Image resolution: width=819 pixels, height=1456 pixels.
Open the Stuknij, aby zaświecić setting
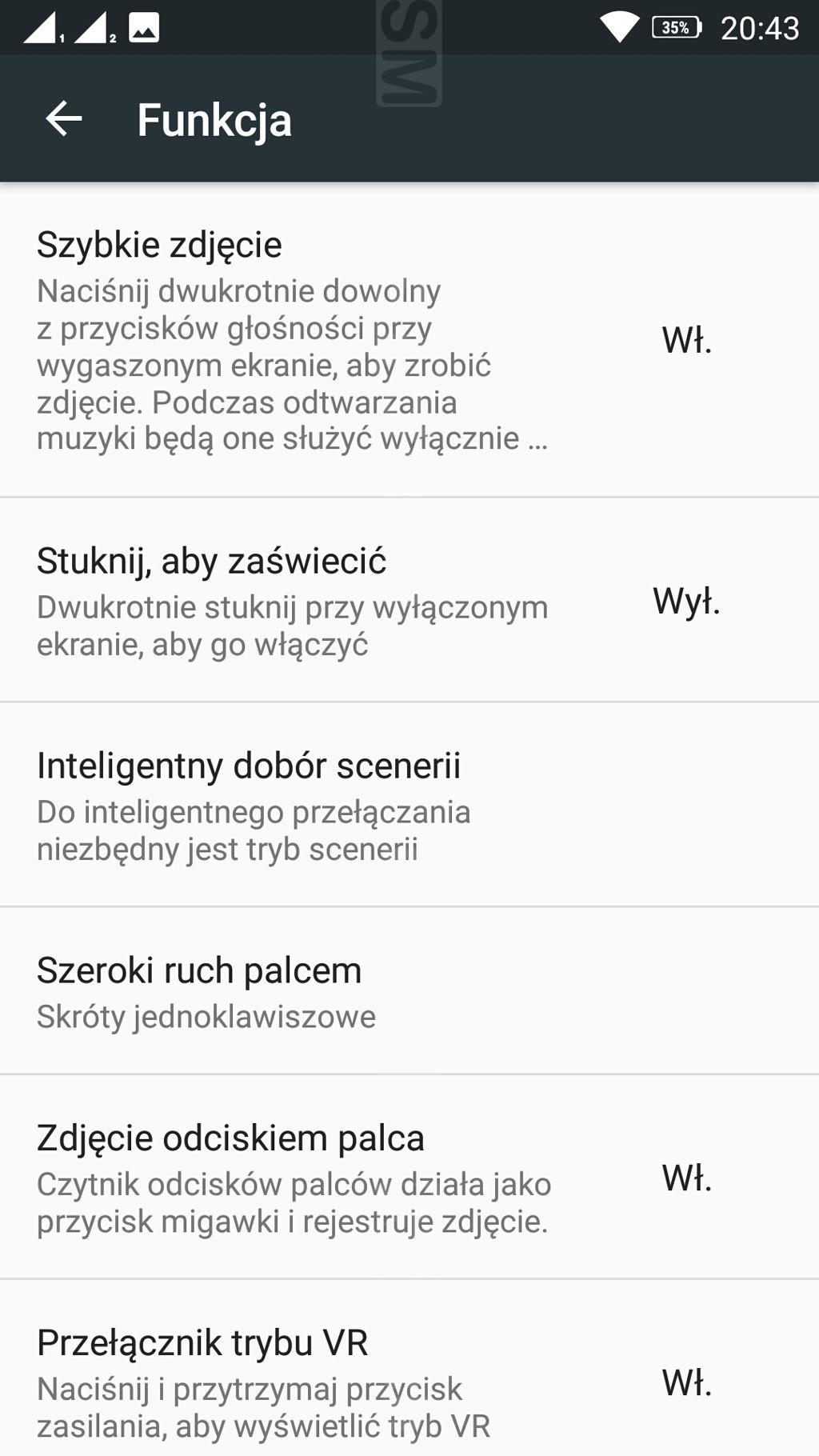(409, 600)
